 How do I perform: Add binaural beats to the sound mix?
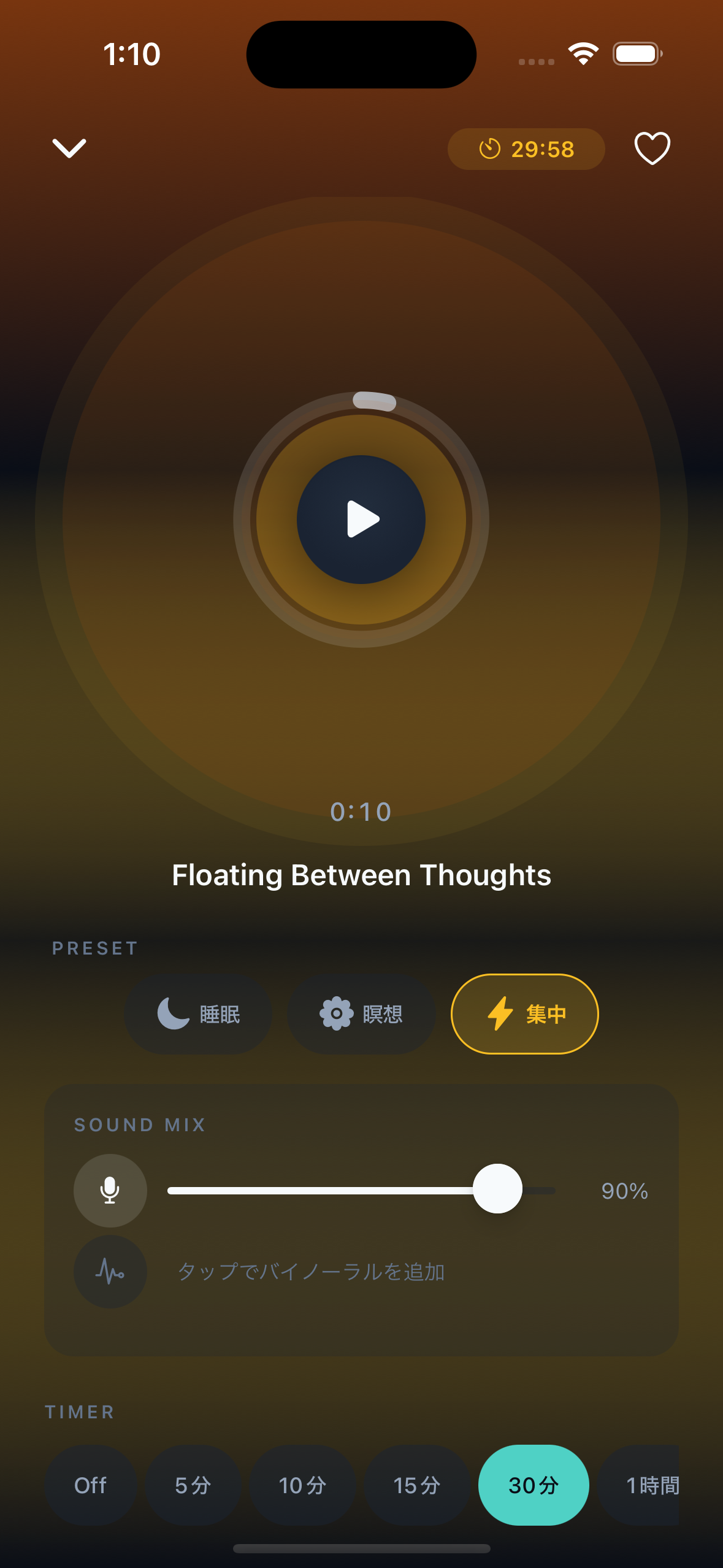(x=110, y=1272)
